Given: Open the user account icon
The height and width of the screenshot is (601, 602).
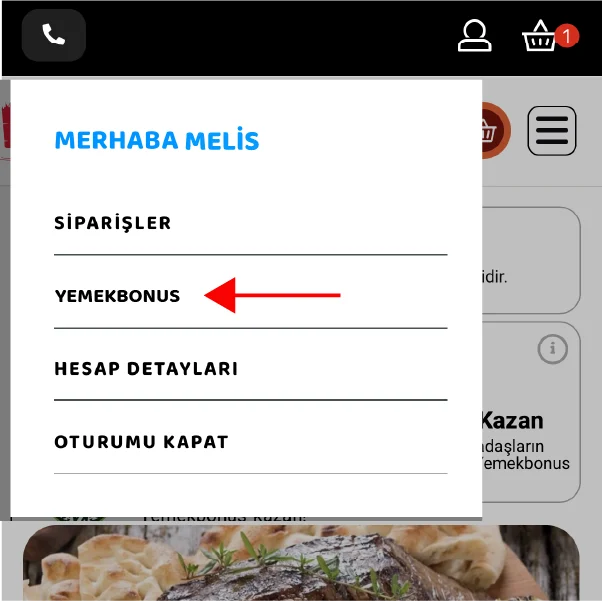Looking at the screenshot, I should point(474,36).
